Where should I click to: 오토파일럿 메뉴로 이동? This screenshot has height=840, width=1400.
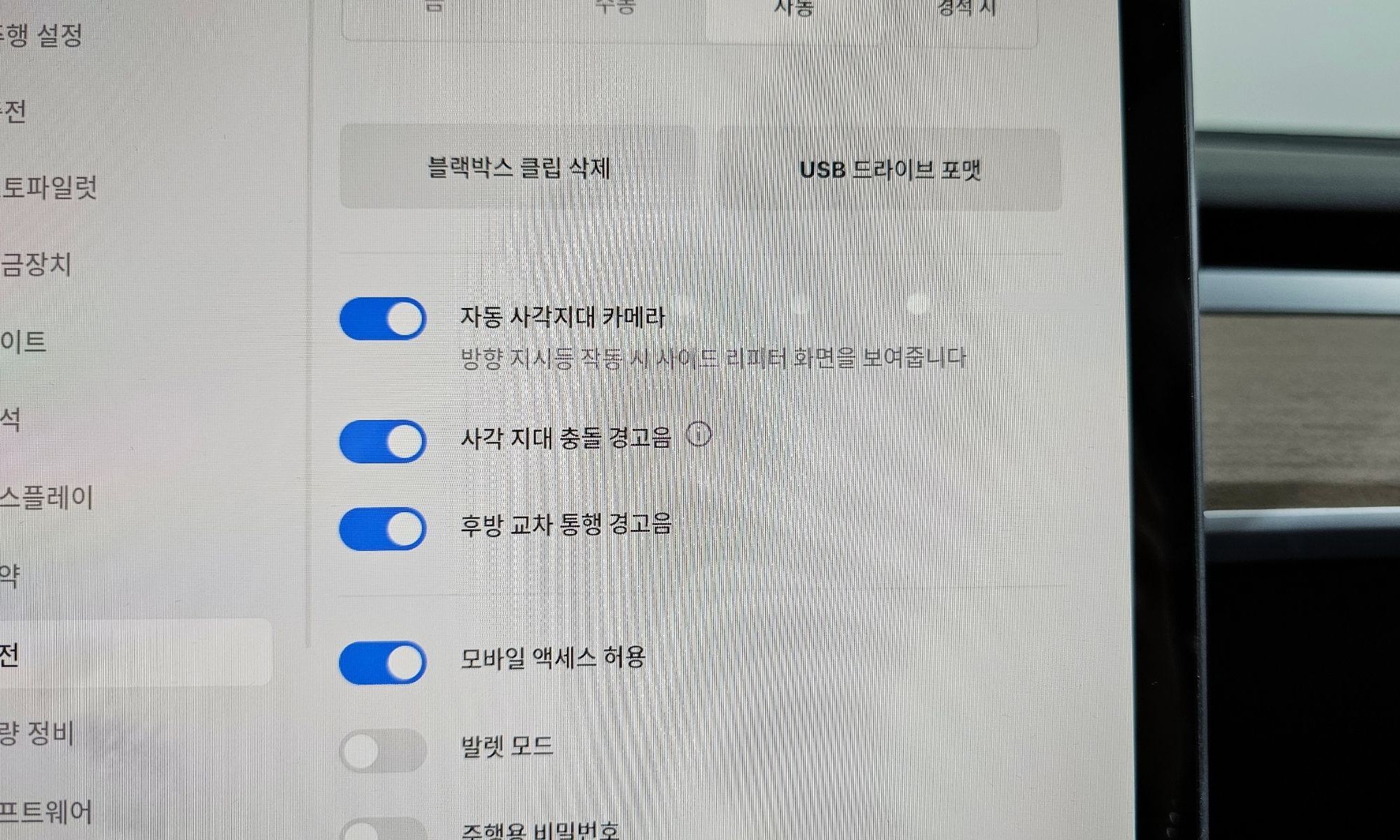49,188
